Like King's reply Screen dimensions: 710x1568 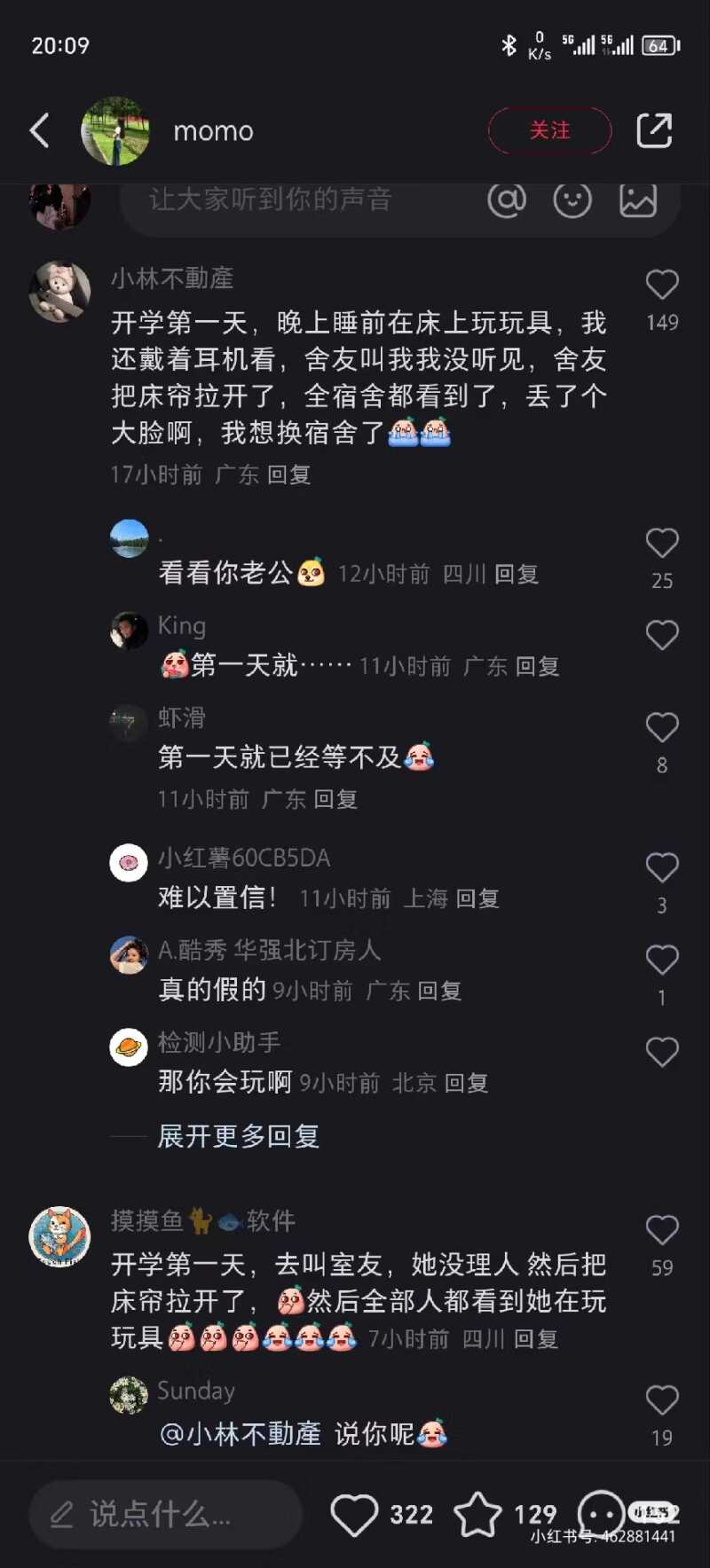(662, 635)
